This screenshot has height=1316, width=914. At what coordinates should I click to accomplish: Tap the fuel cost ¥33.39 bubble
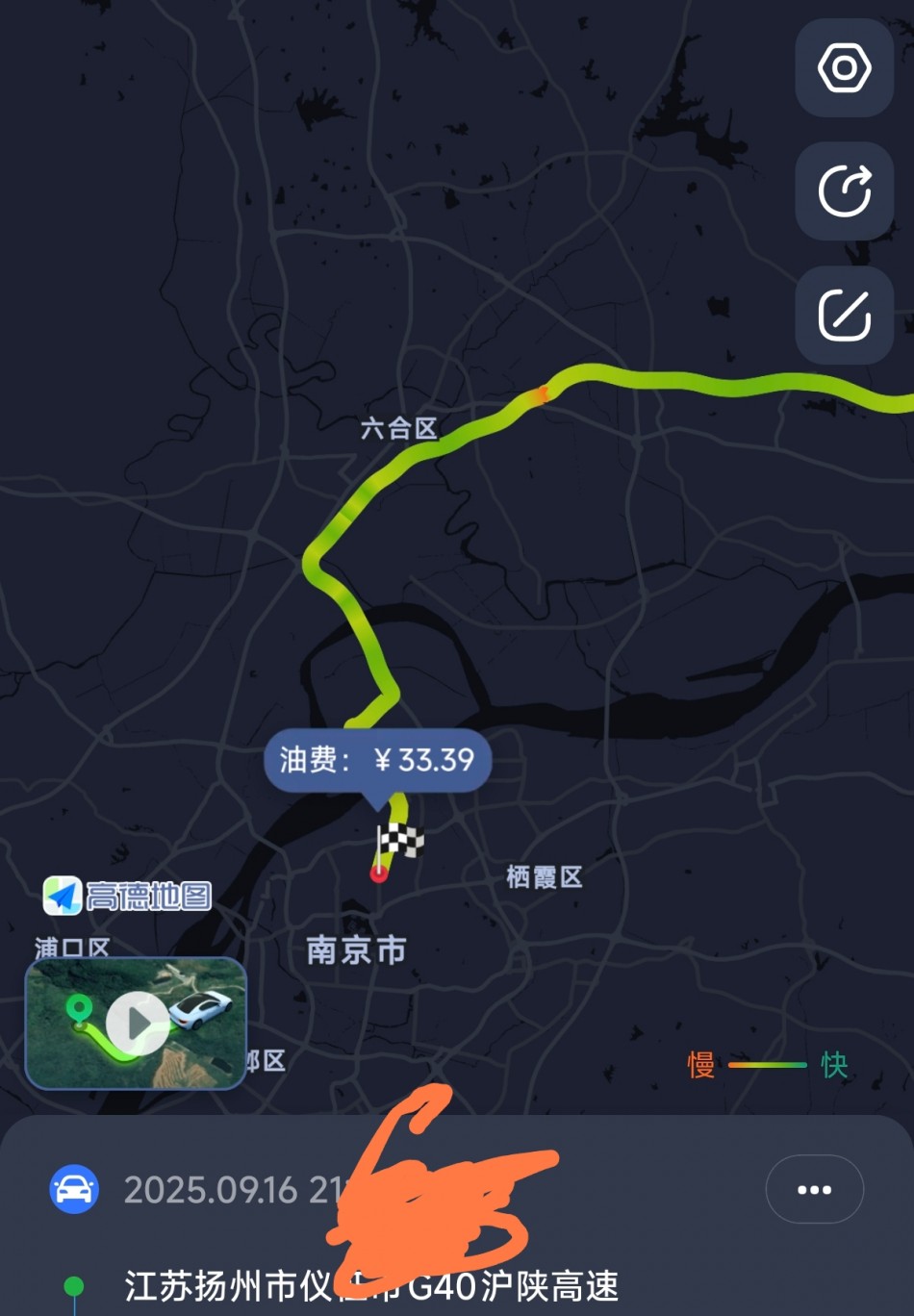pos(377,760)
